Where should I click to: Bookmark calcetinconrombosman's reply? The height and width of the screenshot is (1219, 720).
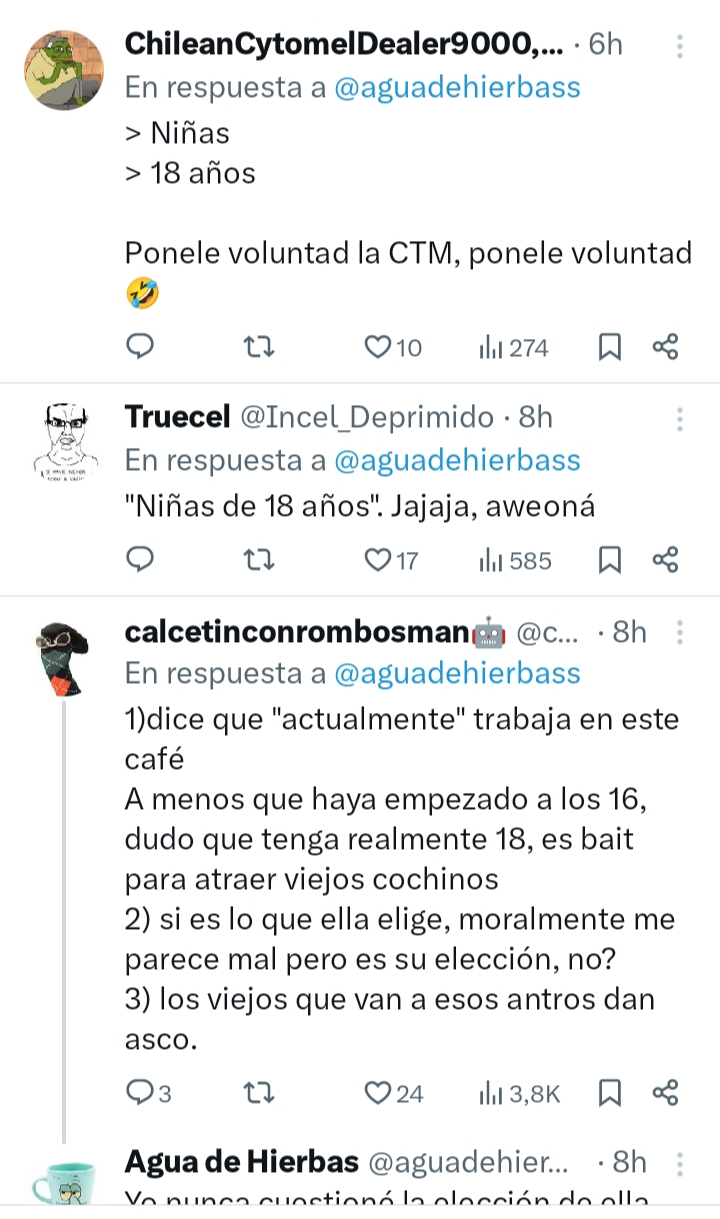(609, 1093)
